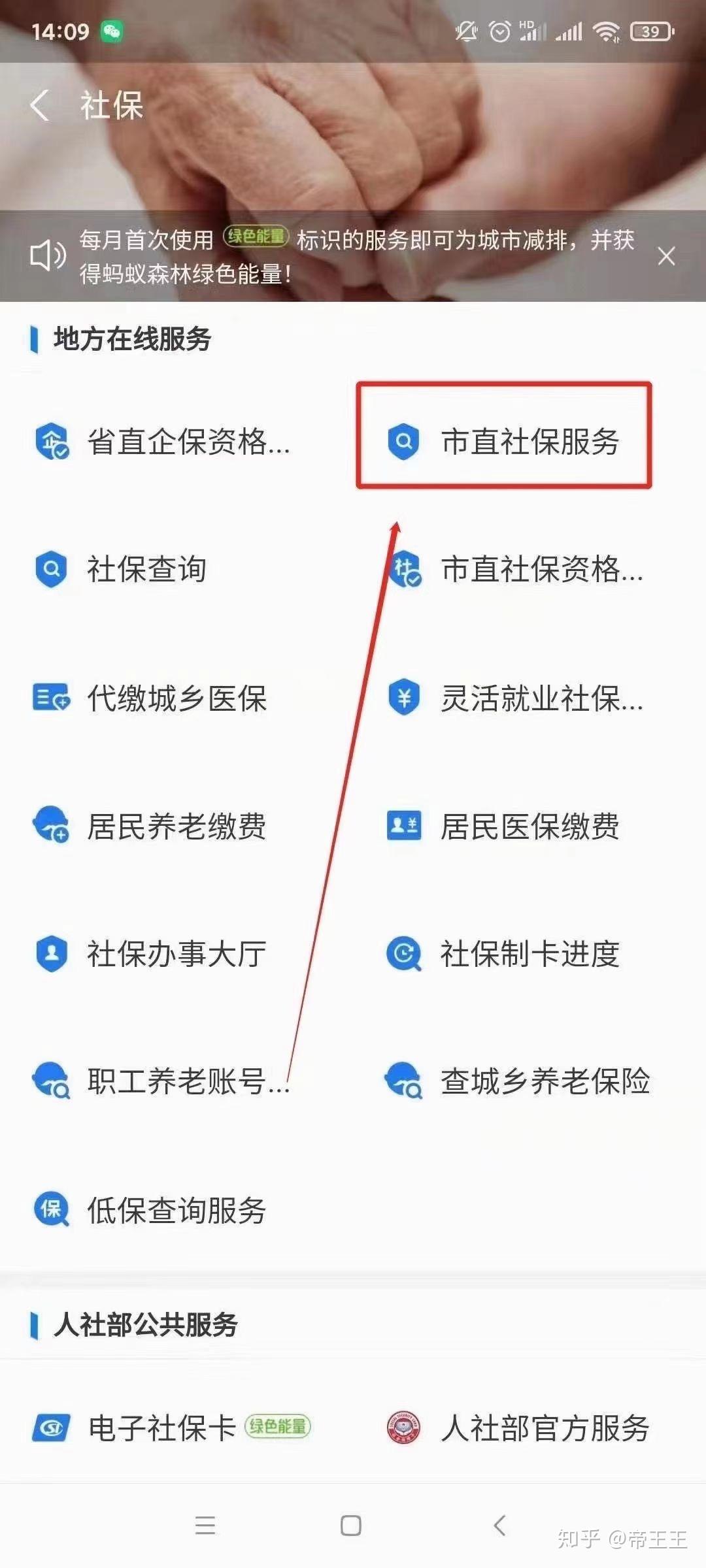
Task: Open 灵活就业社保 service
Action: (516, 698)
